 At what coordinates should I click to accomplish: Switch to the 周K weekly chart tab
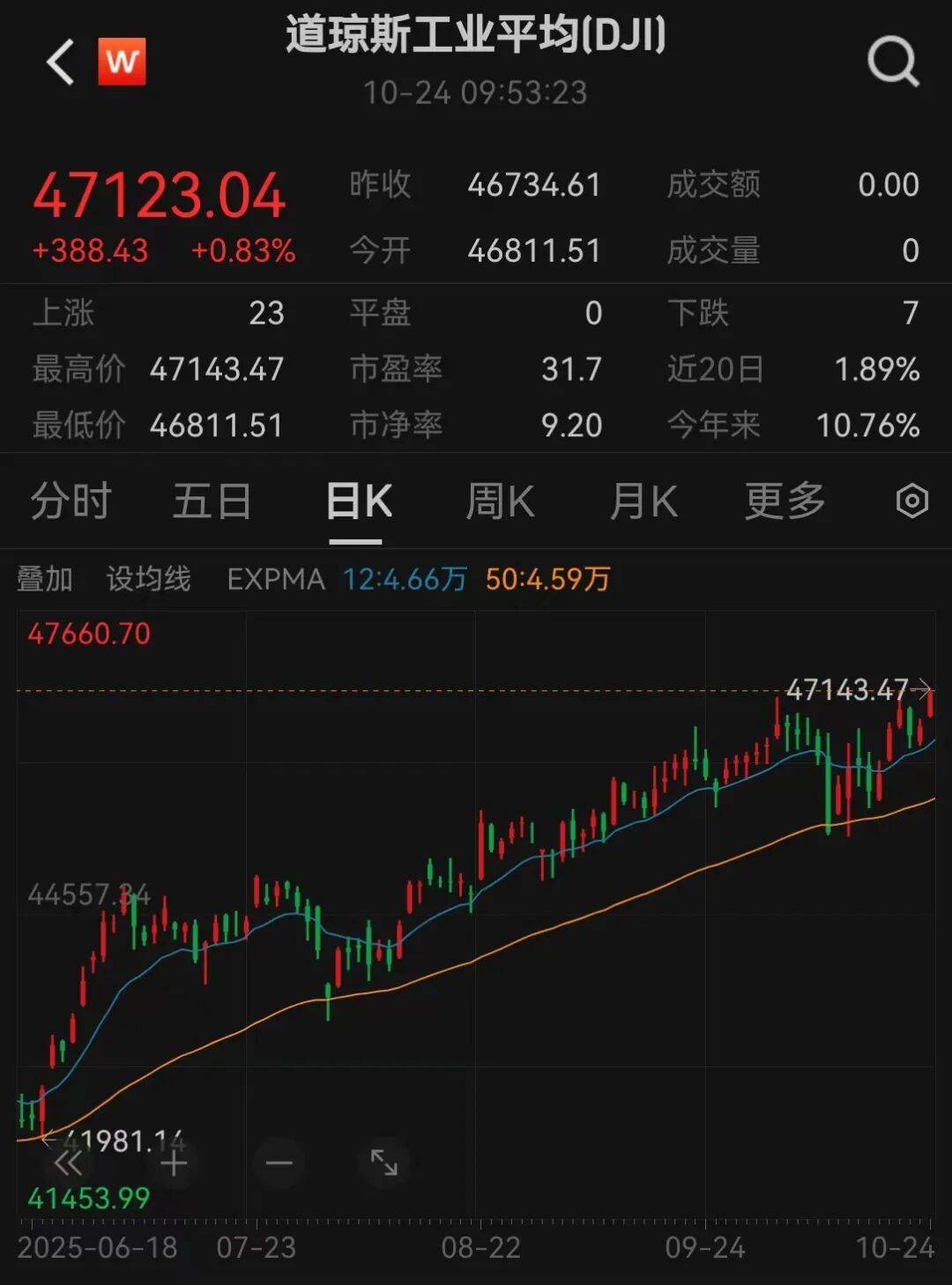click(x=501, y=500)
